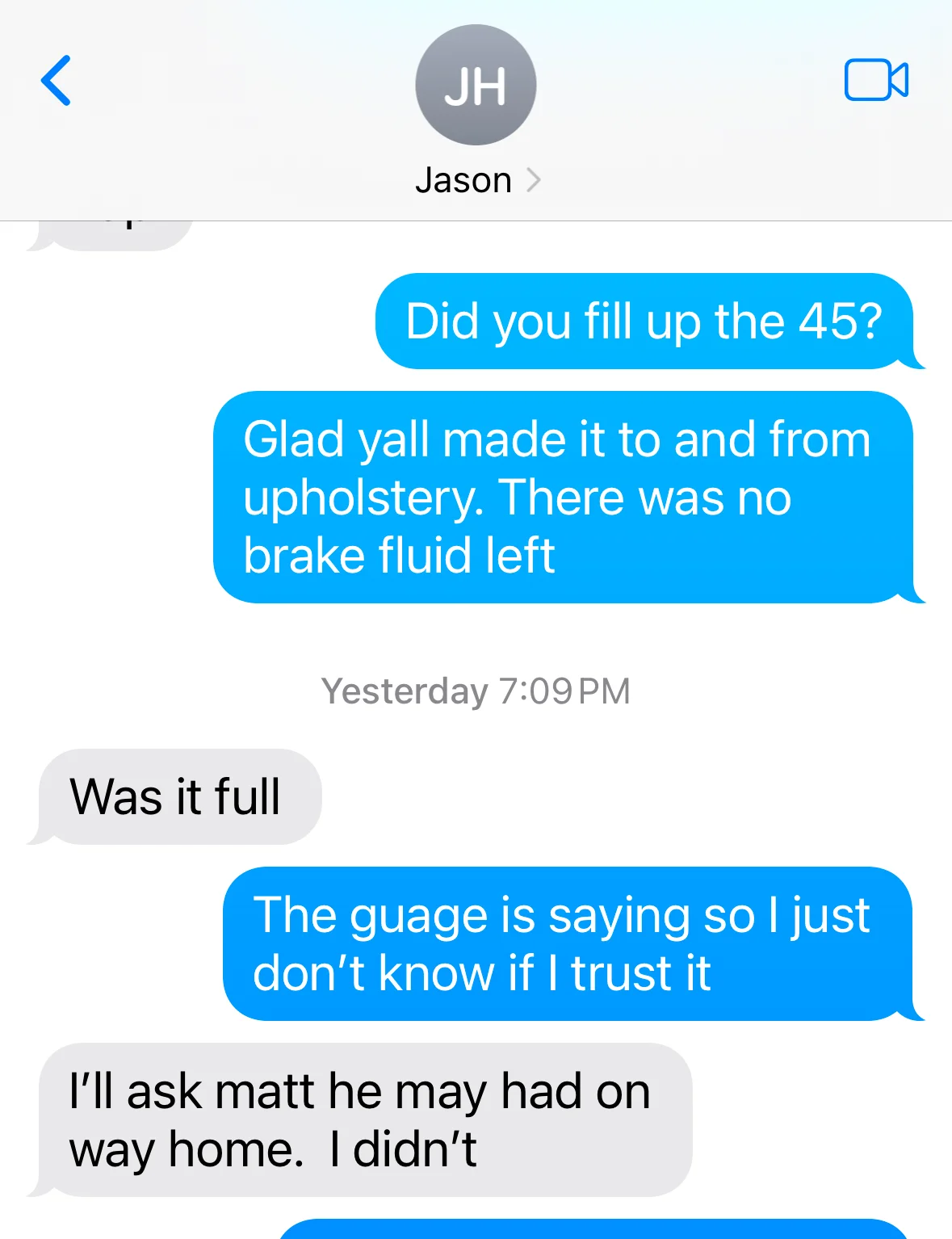Go back to the messages list
Viewport: 952px width, 1239px height.
(x=57, y=81)
